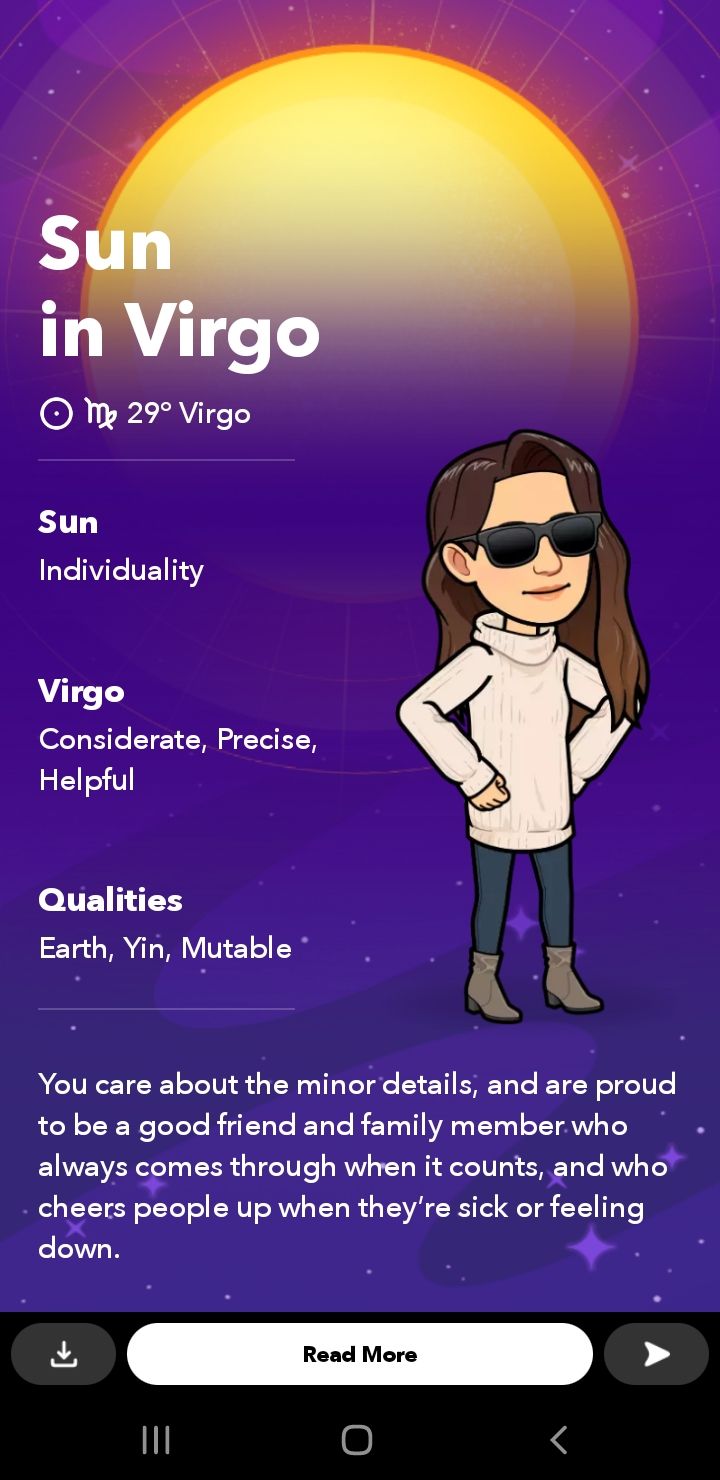Tap the send arrow icon
Image resolution: width=720 pixels, height=1480 pixels.
[656, 1354]
